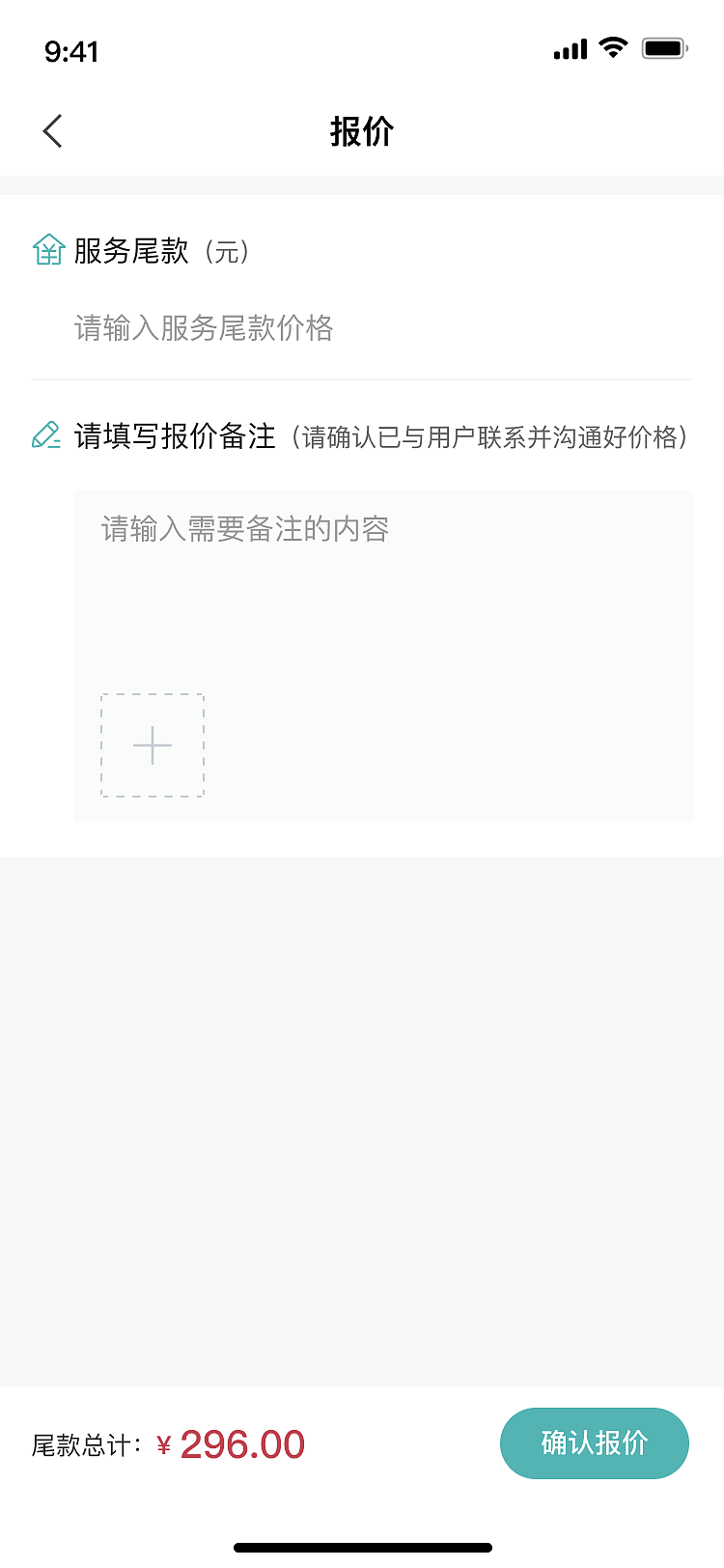724x1568 pixels.
Task: Click the back chevron to leave 报价 page
Action: point(51,130)
